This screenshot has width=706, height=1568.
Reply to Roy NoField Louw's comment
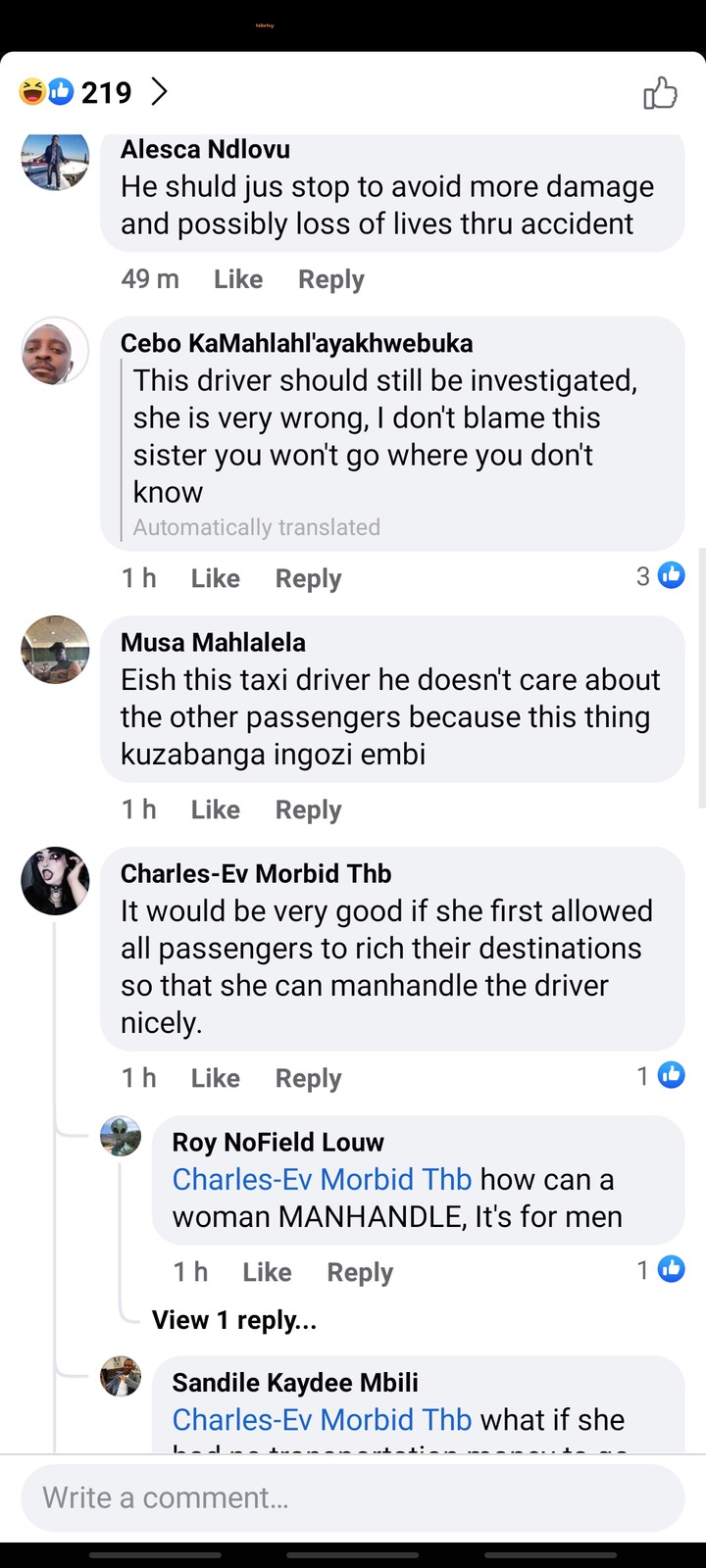pos(359,1272)
